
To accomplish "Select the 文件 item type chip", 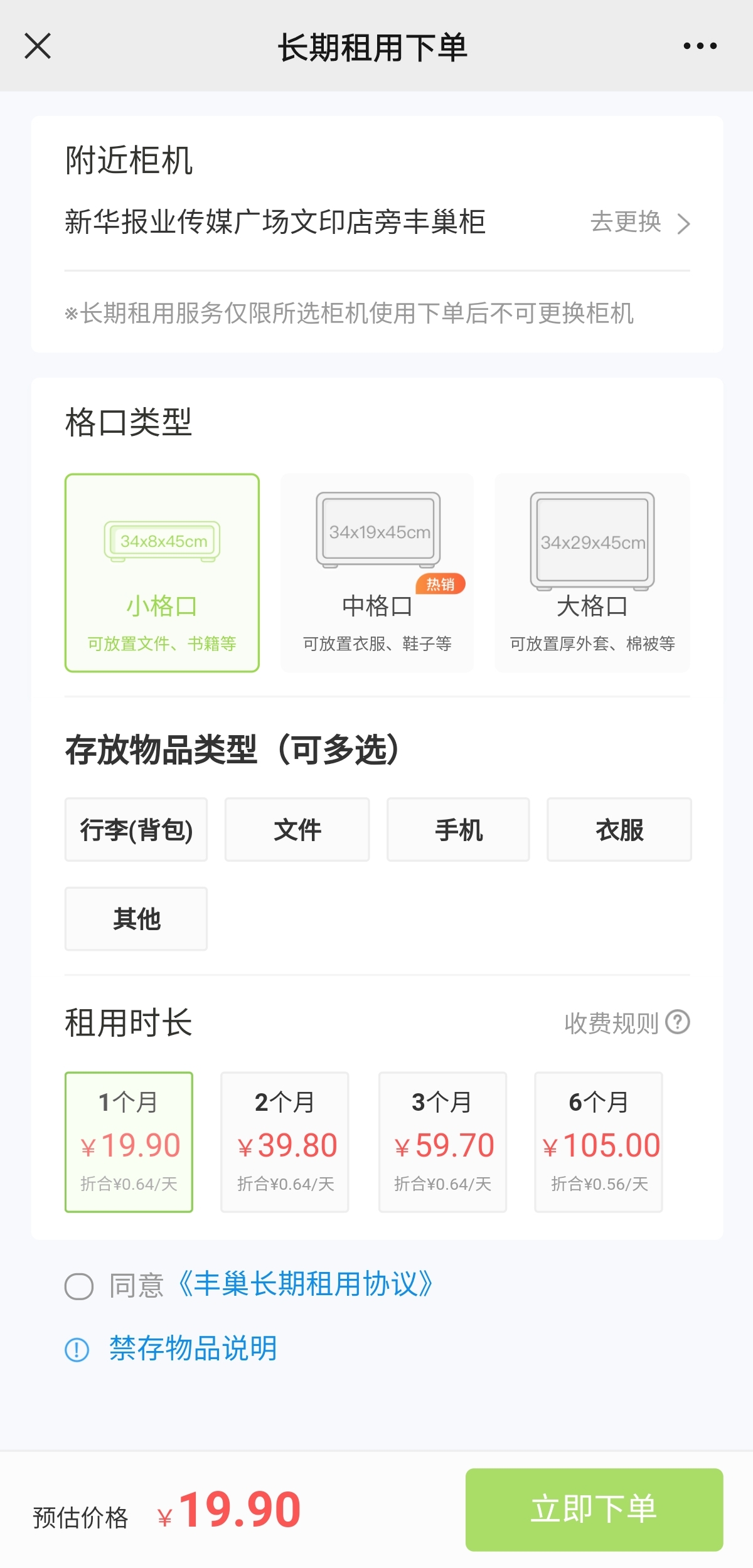I will (297, 829).
